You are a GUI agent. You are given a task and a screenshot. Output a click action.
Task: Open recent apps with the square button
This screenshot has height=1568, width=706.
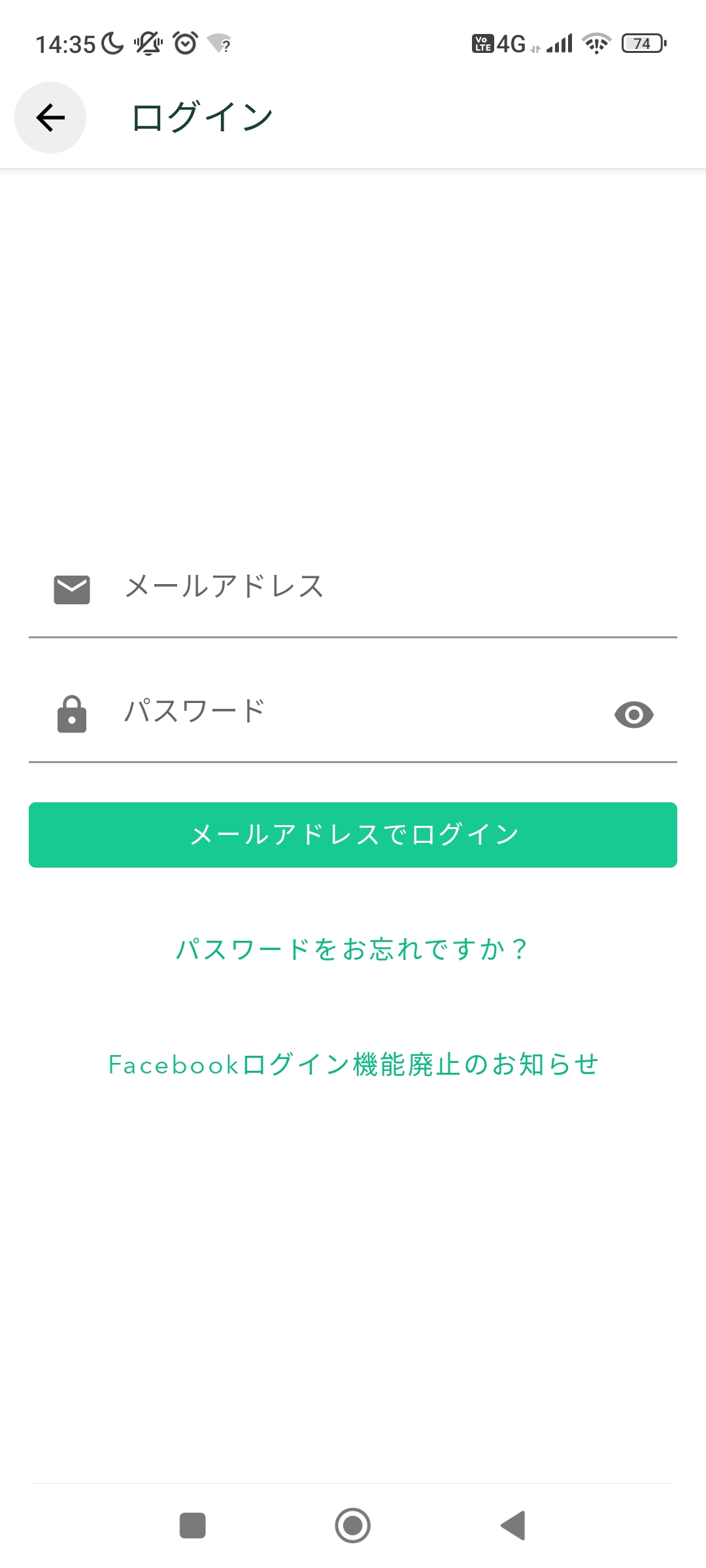[x=193, y=1526]
